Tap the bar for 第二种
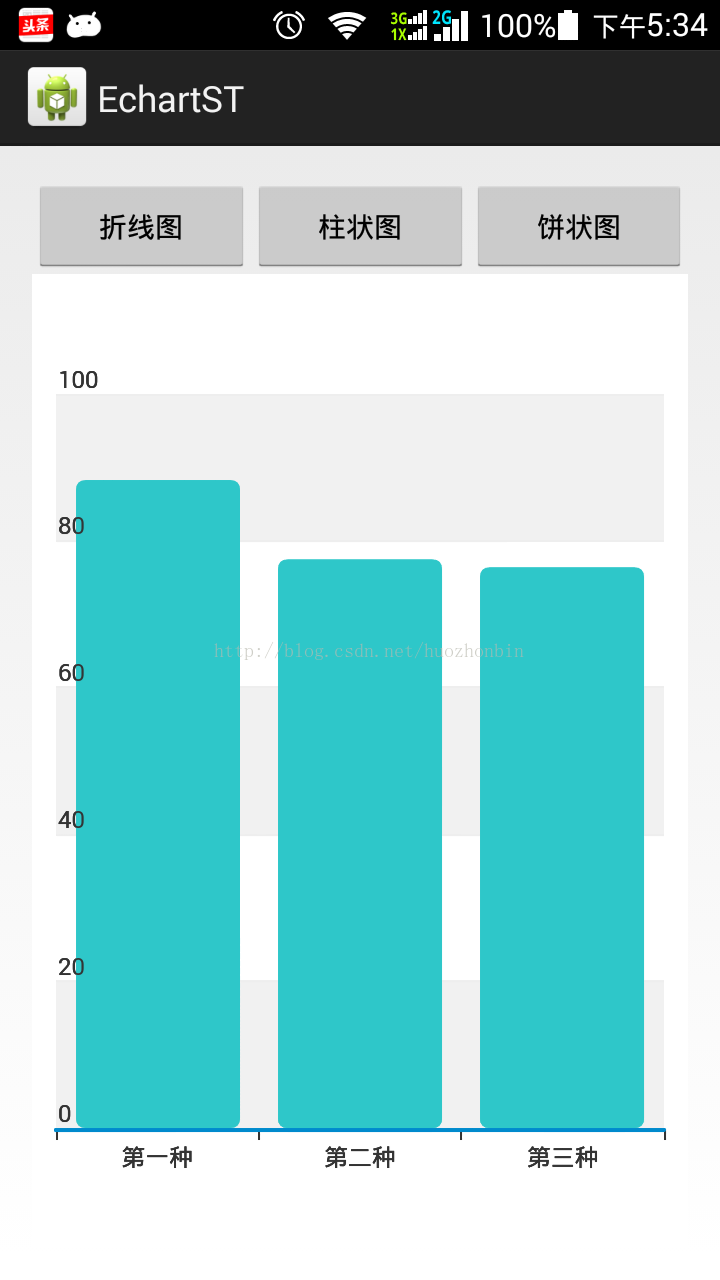 click(360, 843)
